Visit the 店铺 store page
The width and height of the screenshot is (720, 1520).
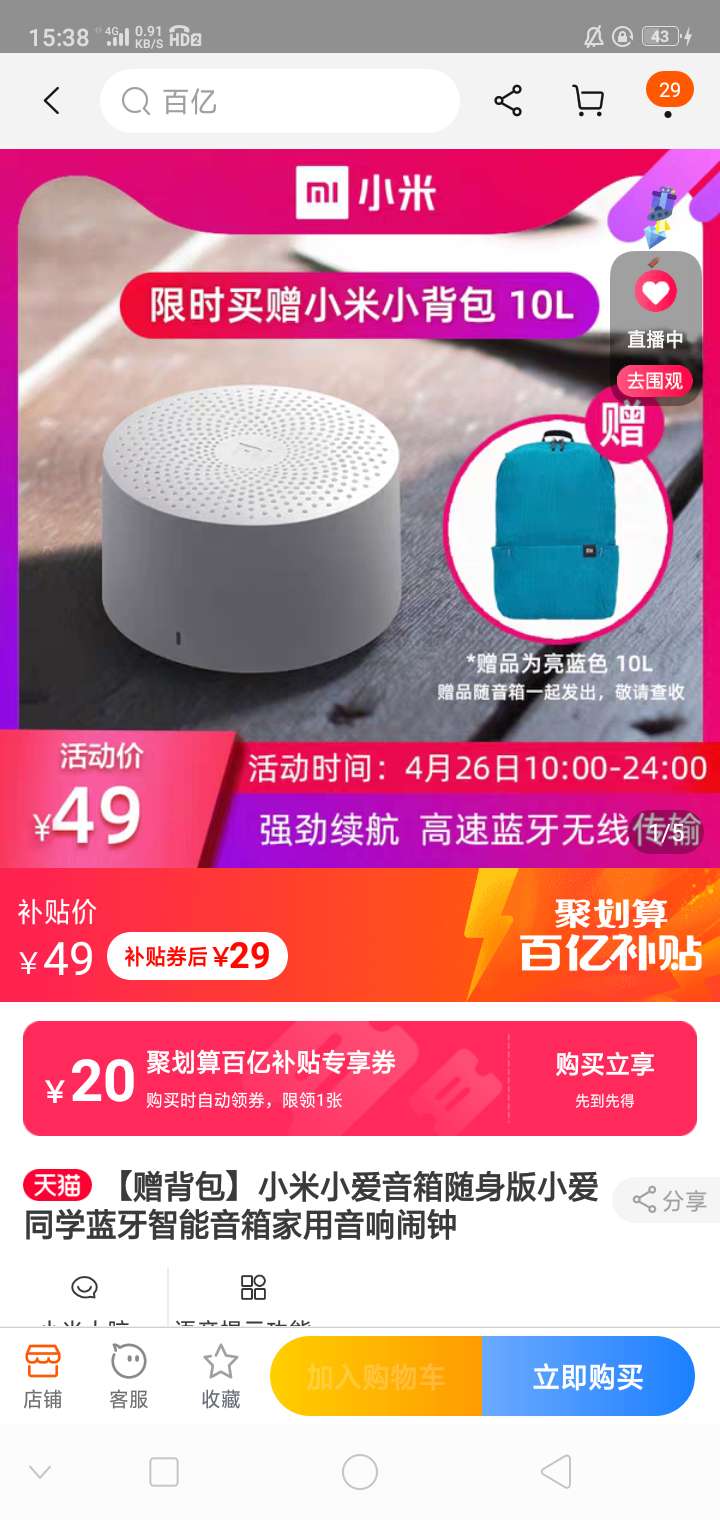point(43,1376)
